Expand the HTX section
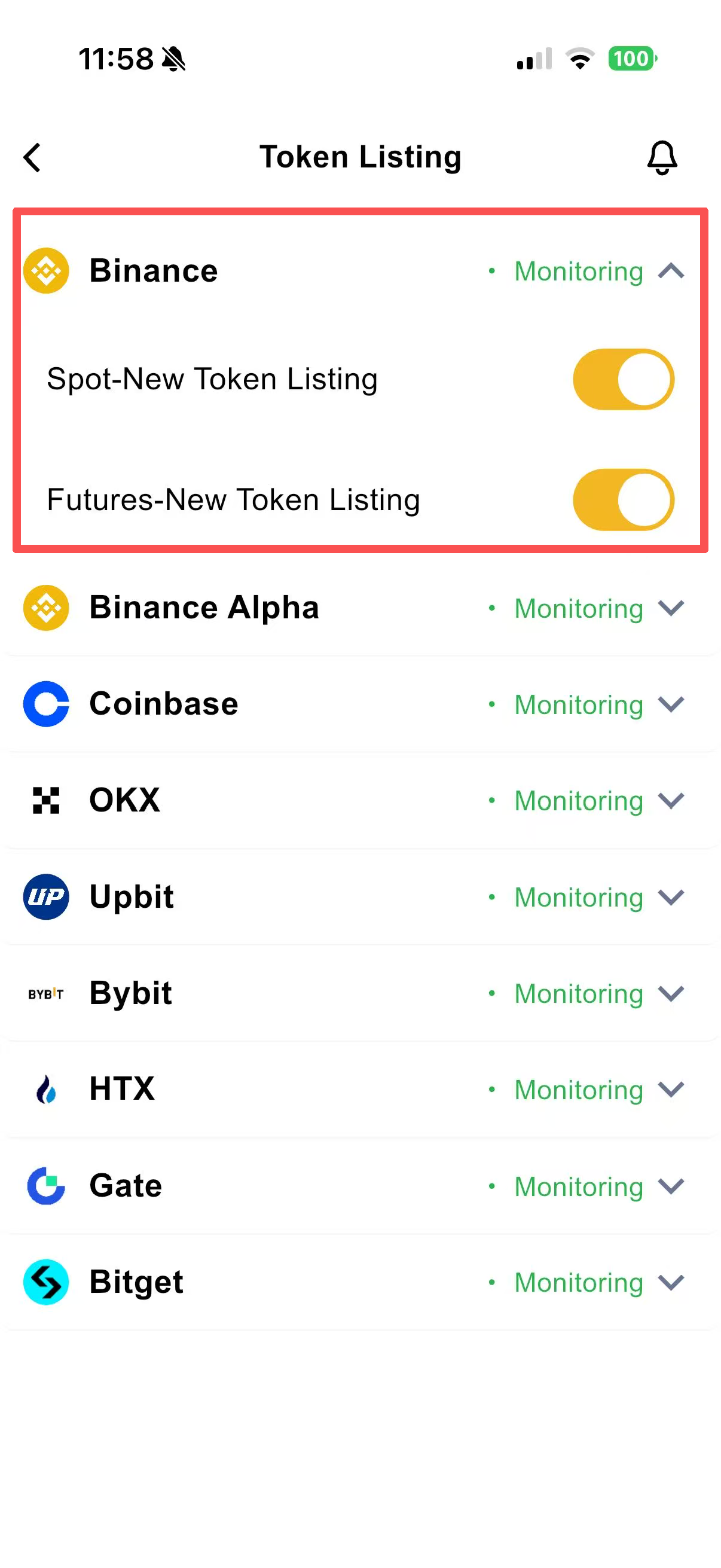 671,1090
